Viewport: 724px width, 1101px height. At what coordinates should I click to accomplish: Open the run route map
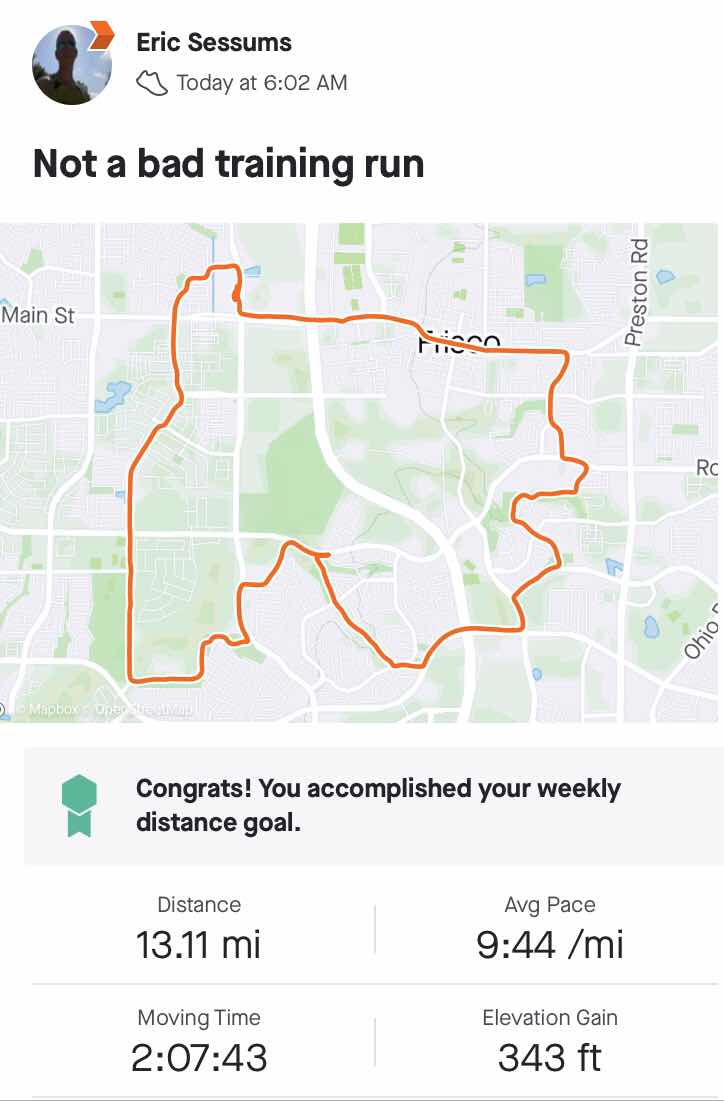click(x=360, y=471)
